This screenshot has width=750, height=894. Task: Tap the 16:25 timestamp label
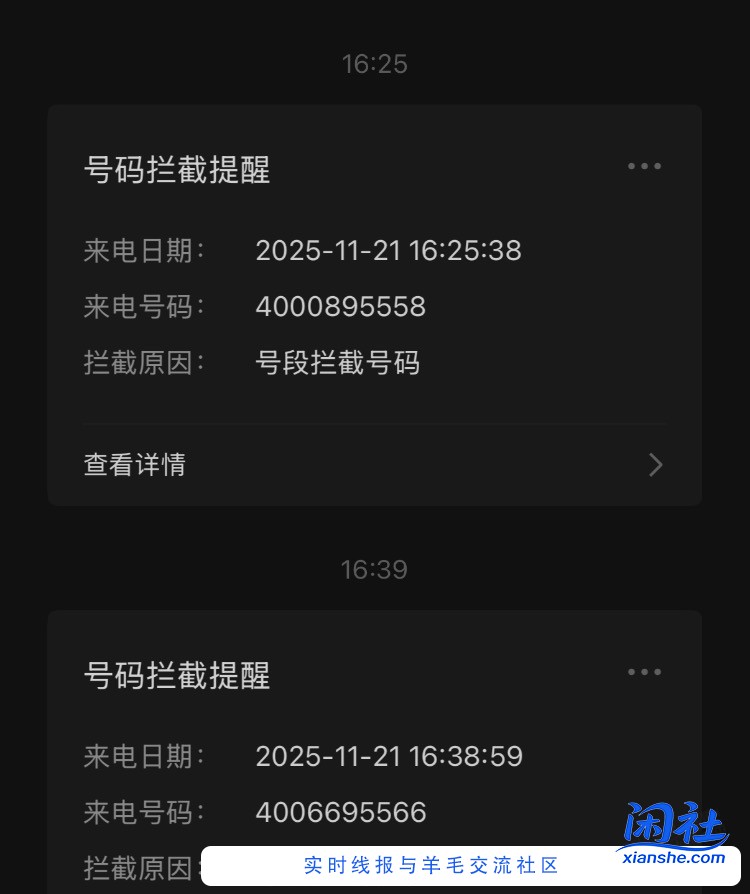375,64
